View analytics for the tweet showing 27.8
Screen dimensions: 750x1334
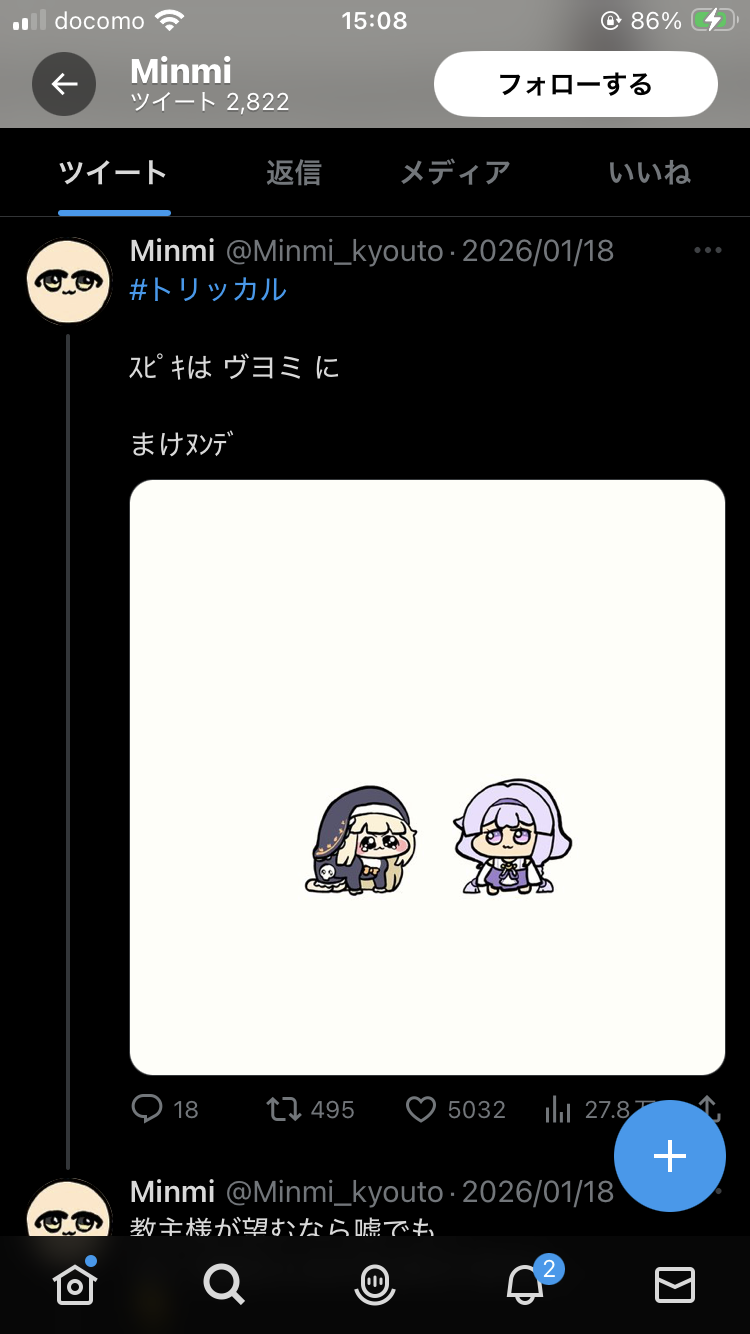click(x=558, y=1109)
